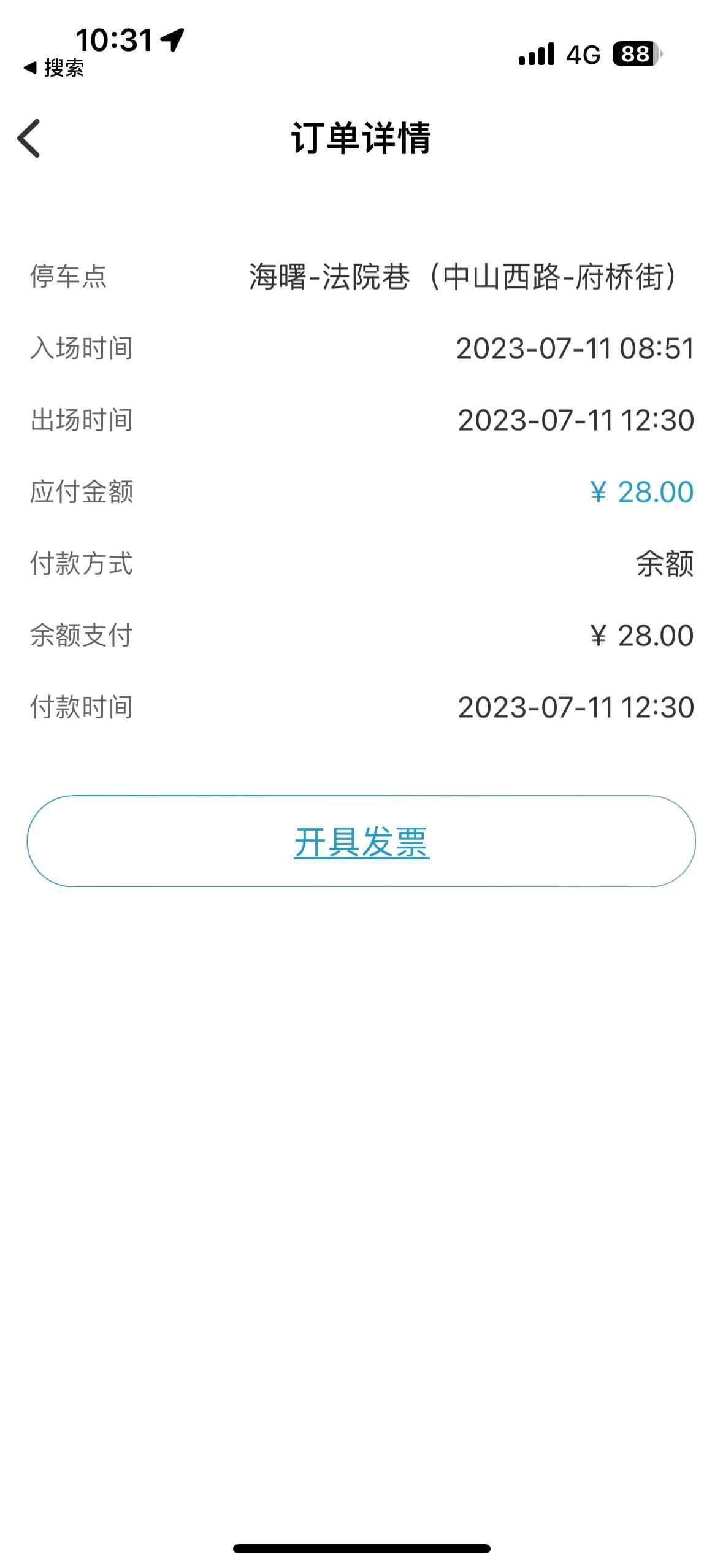The image size is (723, 1568).
Task: Go back from the order details page
Action: pyautogui.click(x=29, y=139)
